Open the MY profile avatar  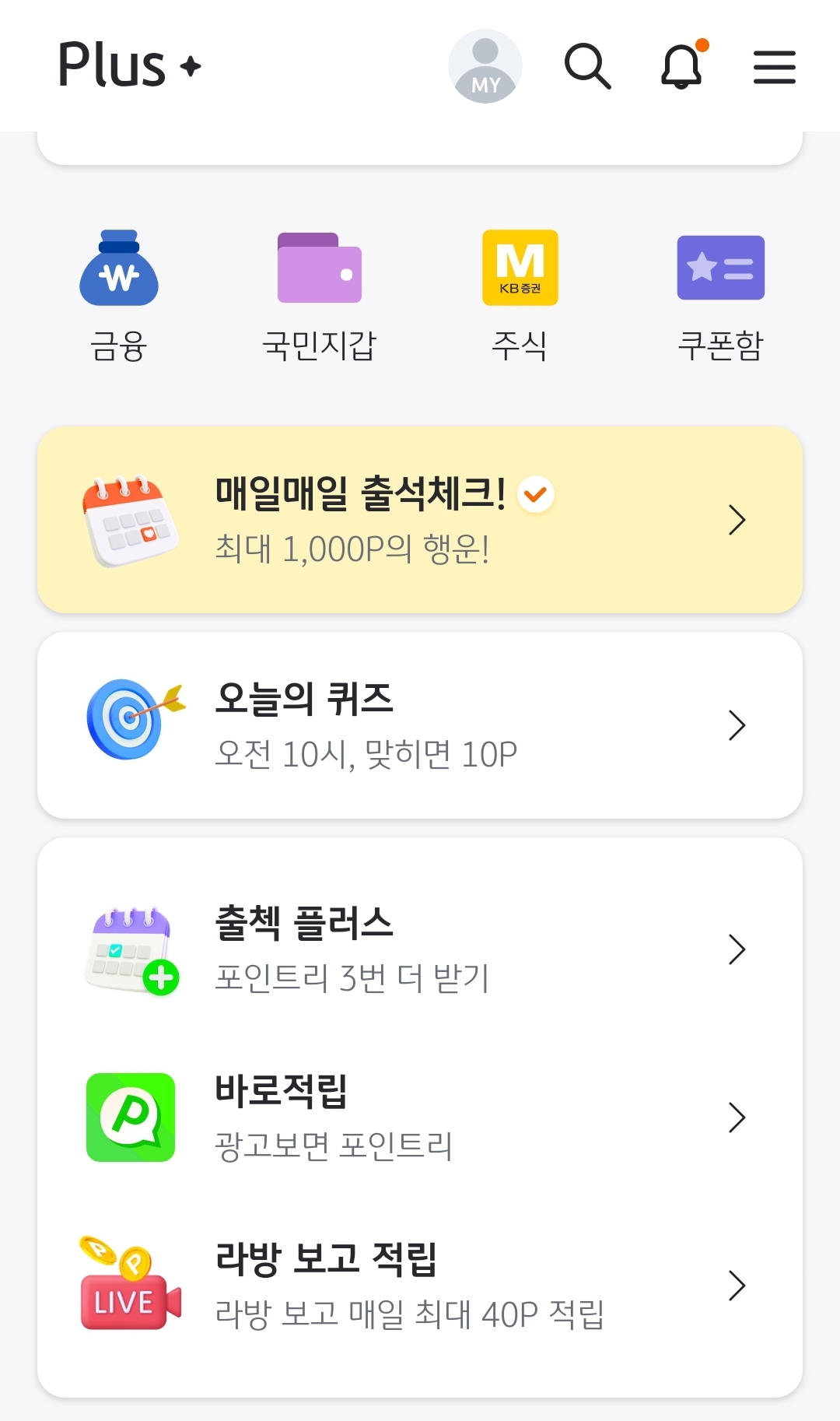485,66
